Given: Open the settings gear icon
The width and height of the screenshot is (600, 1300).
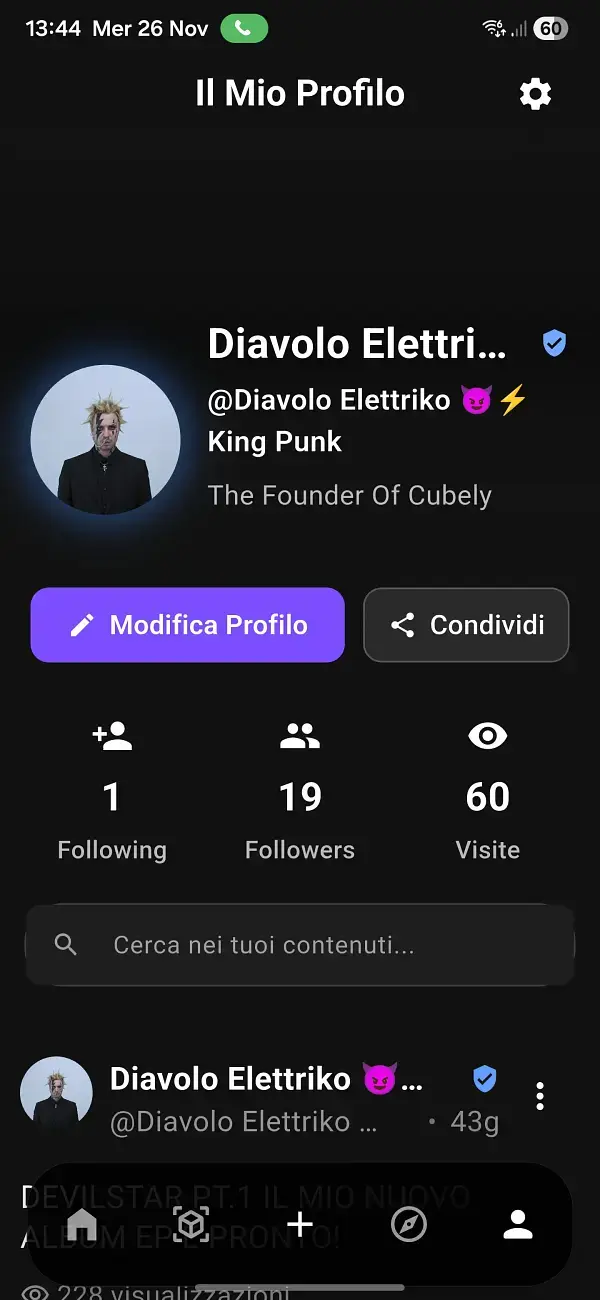Looking at the screenshot, I should click(535, 94).
